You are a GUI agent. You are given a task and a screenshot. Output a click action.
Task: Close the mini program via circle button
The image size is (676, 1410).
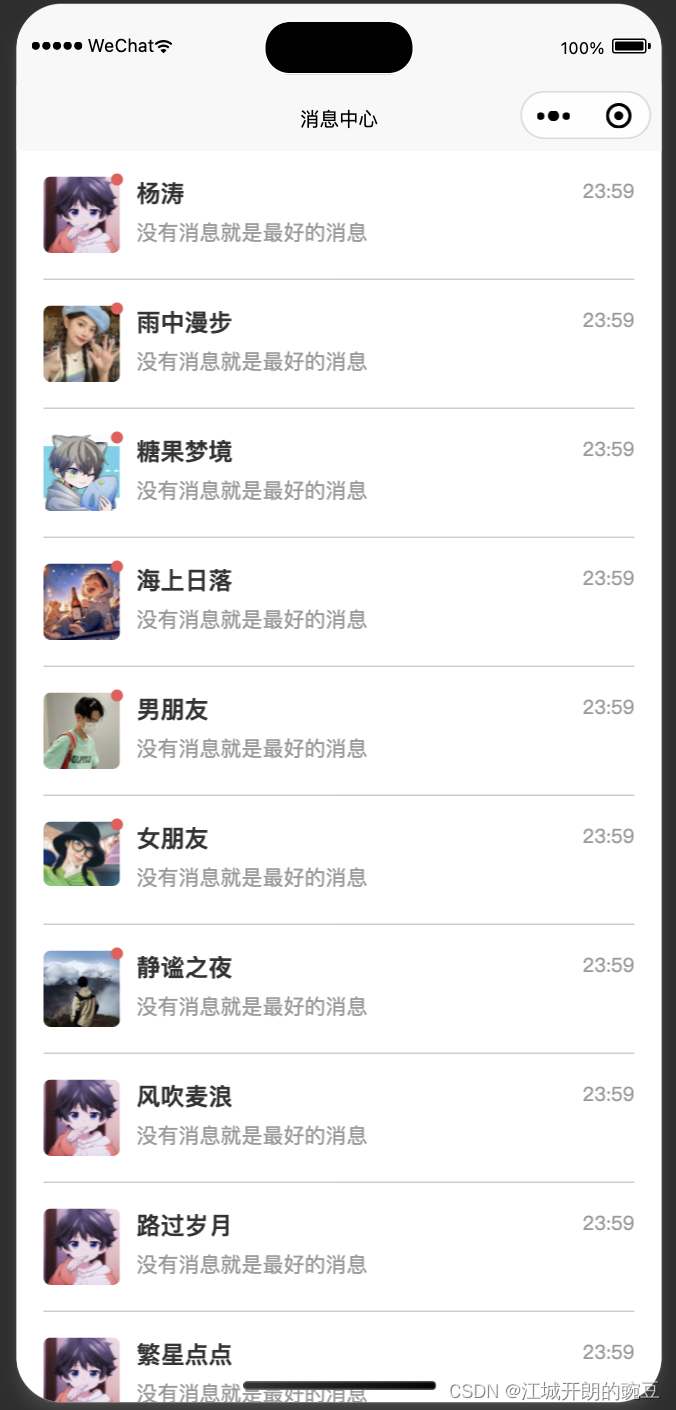(619, 116)
